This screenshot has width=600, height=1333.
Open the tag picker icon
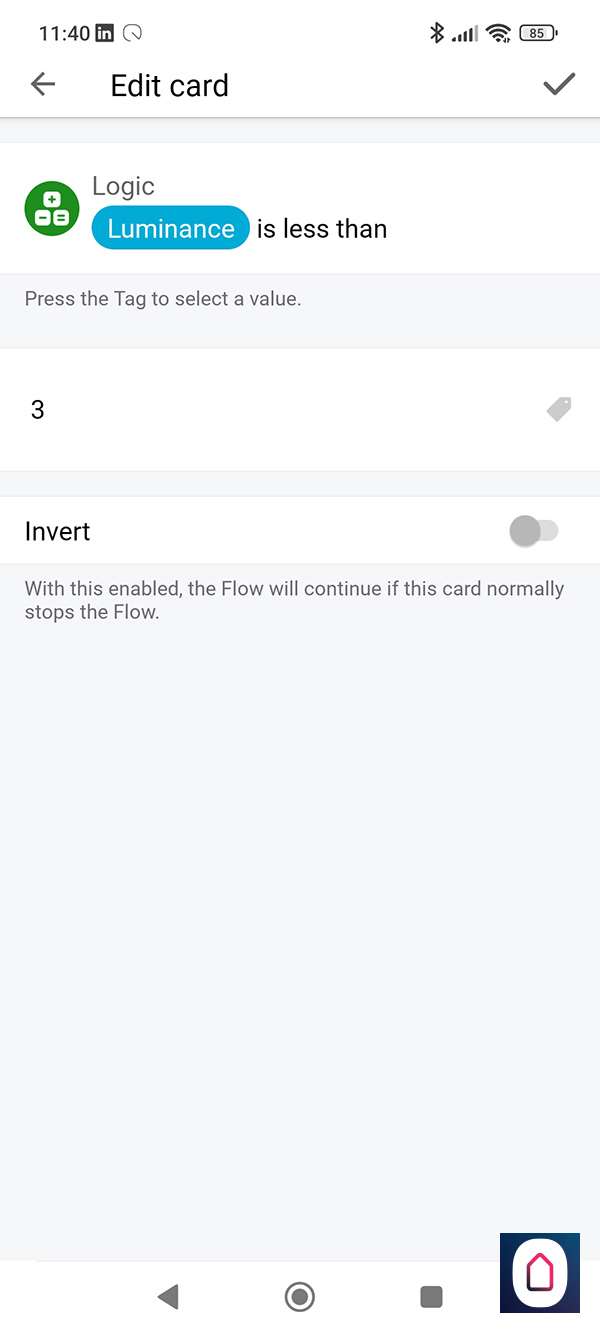tap(559, 409)
